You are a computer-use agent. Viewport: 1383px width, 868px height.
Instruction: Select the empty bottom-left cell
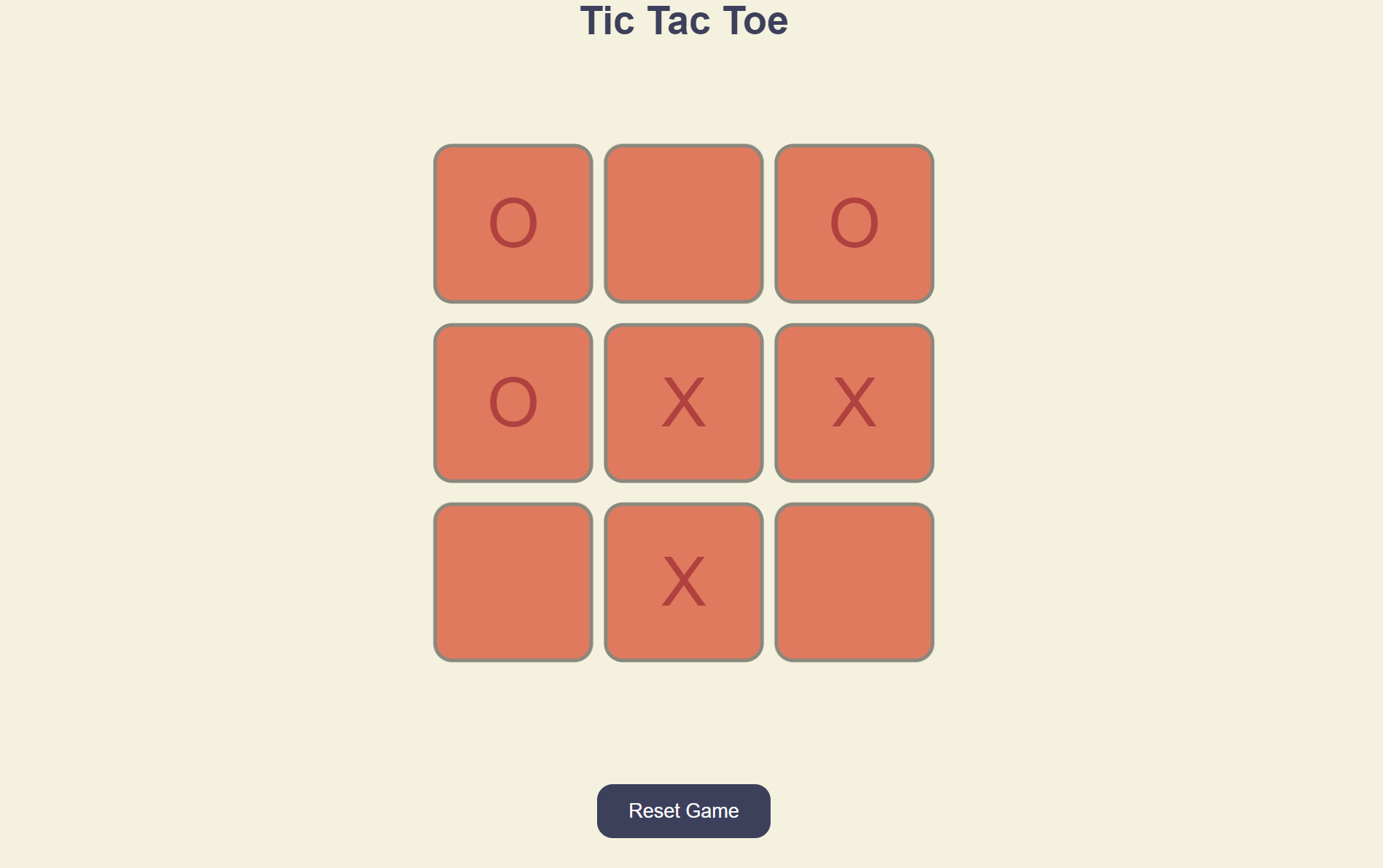[x=513, y=582]
